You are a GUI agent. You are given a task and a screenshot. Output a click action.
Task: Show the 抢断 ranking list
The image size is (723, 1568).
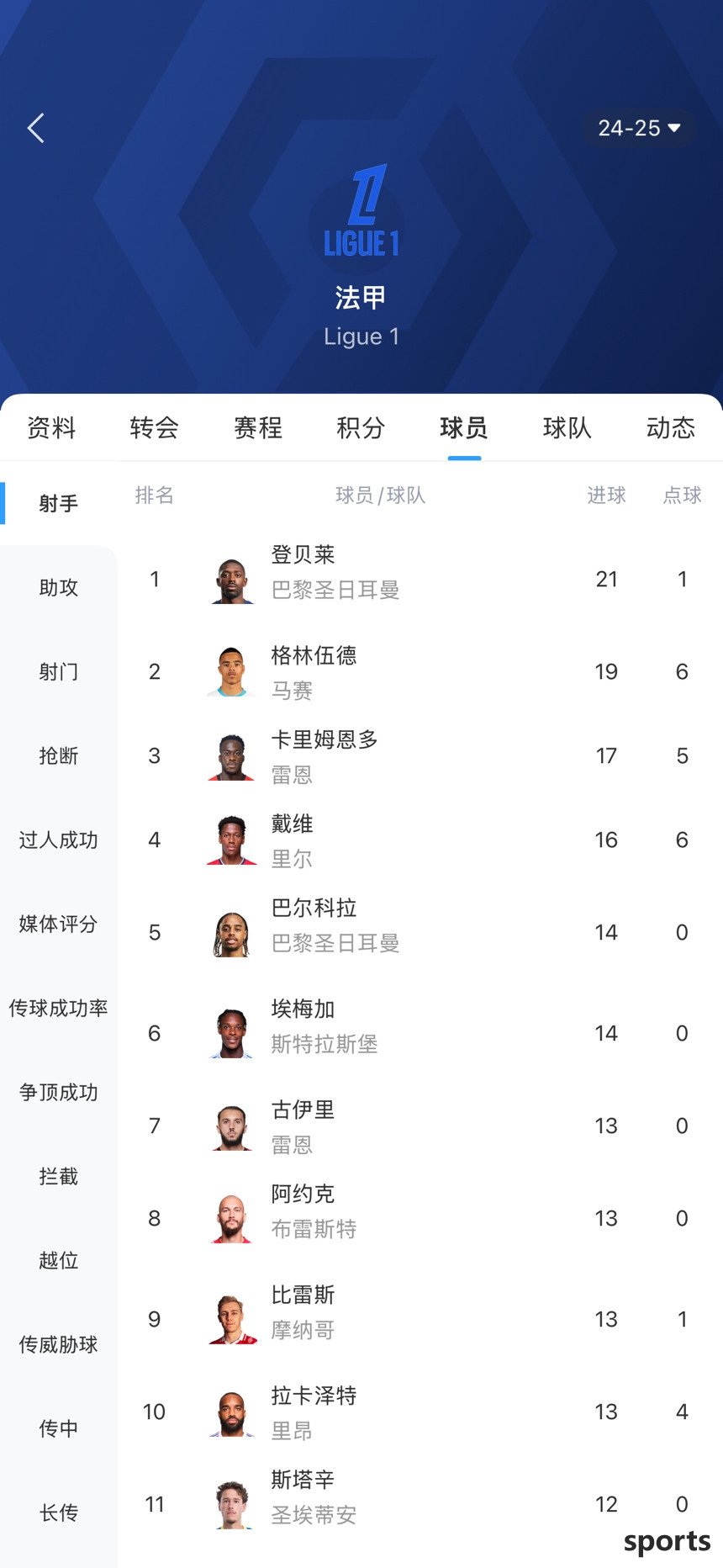point(59,755)
